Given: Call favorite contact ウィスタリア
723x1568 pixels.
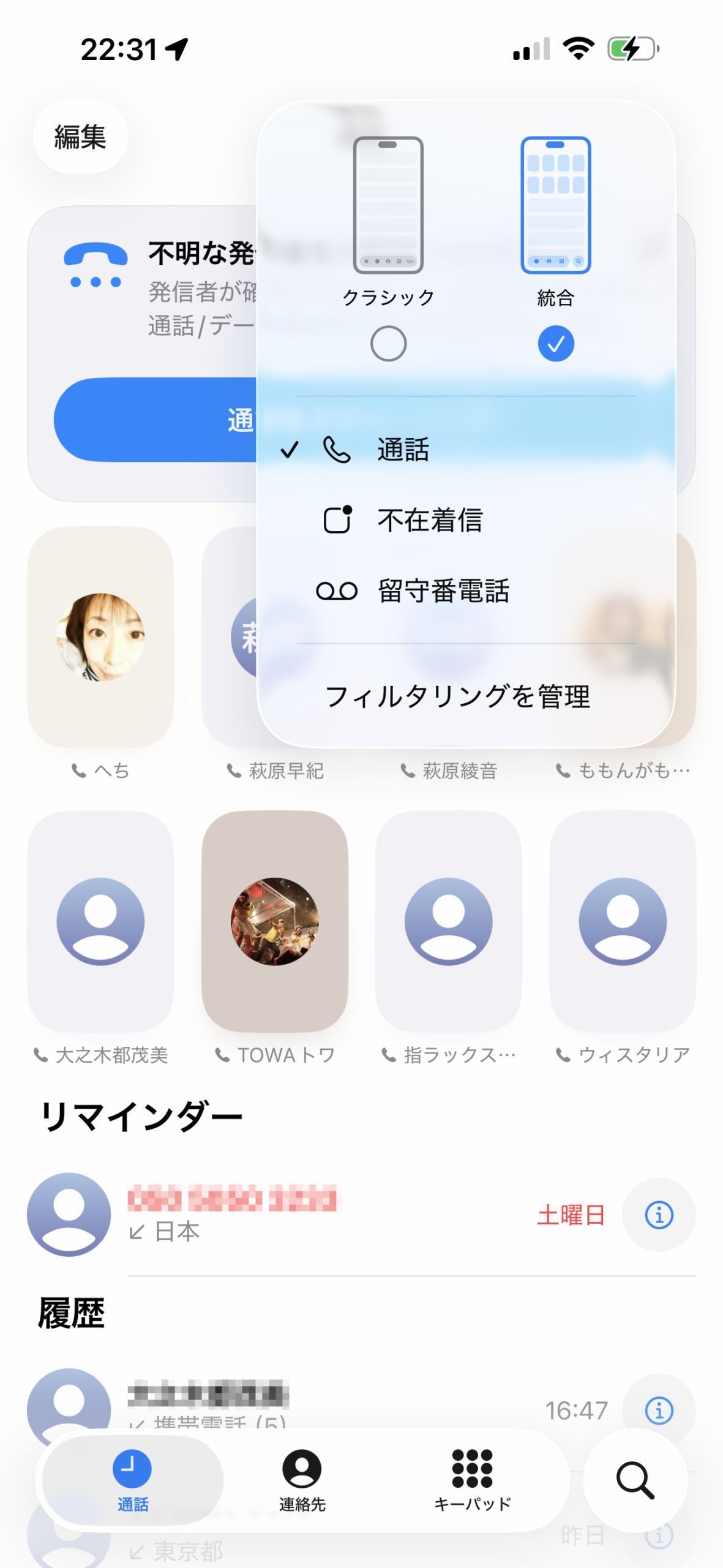Looking at the screenshot, I should [623, 922].
